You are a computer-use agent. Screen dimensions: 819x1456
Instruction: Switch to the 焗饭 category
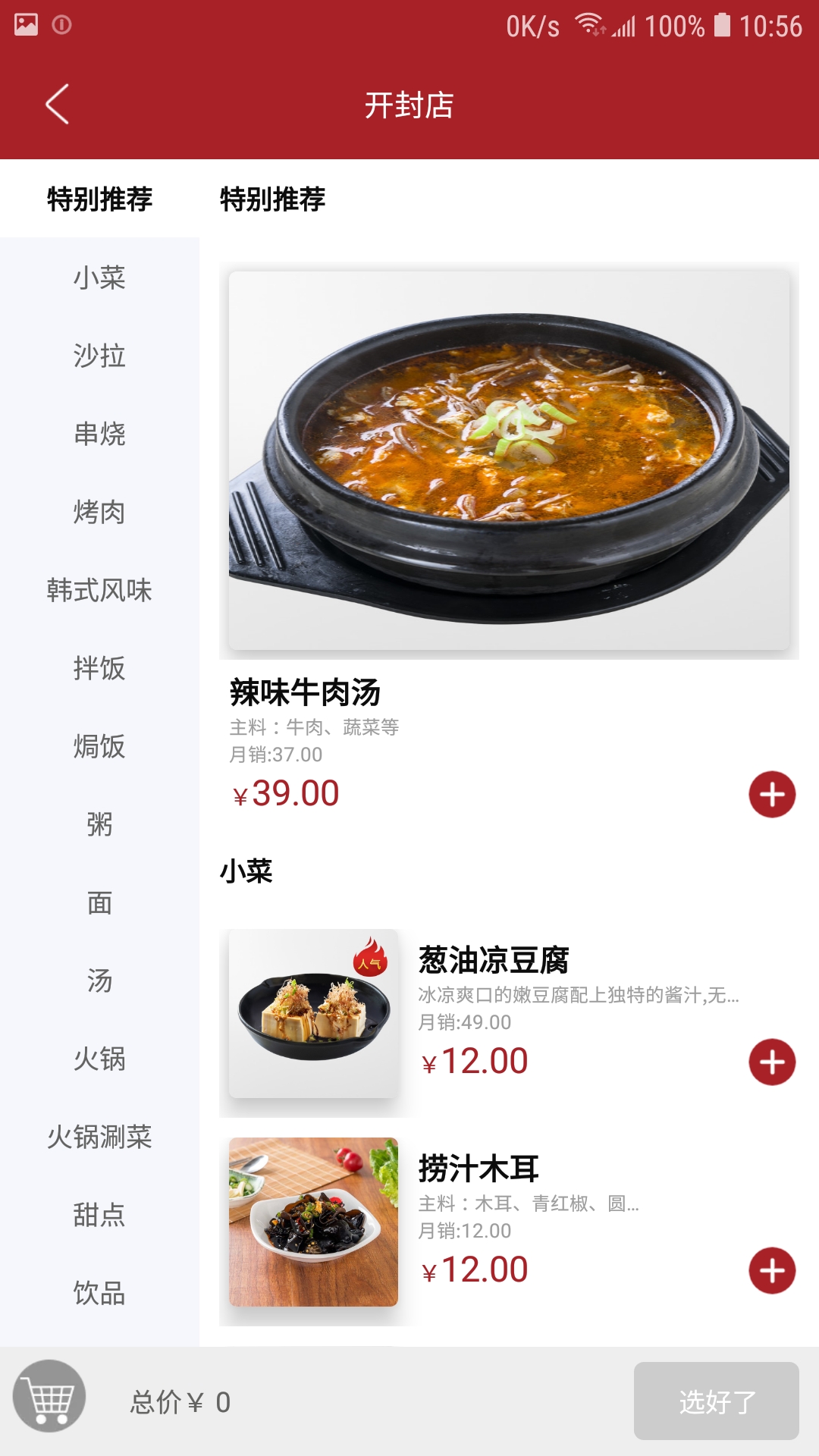pos(99,746)
